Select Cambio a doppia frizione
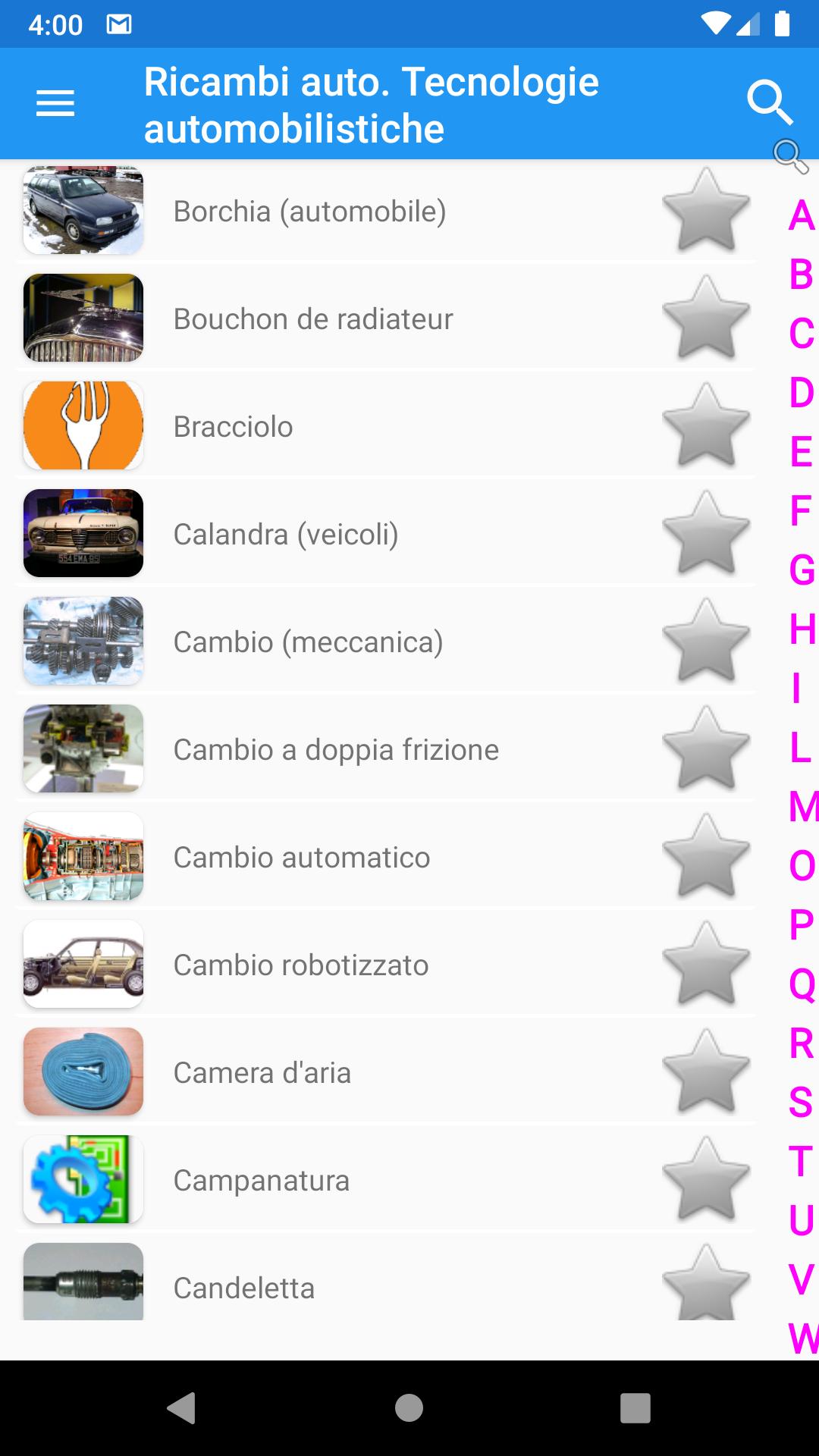 coord(385,749)
